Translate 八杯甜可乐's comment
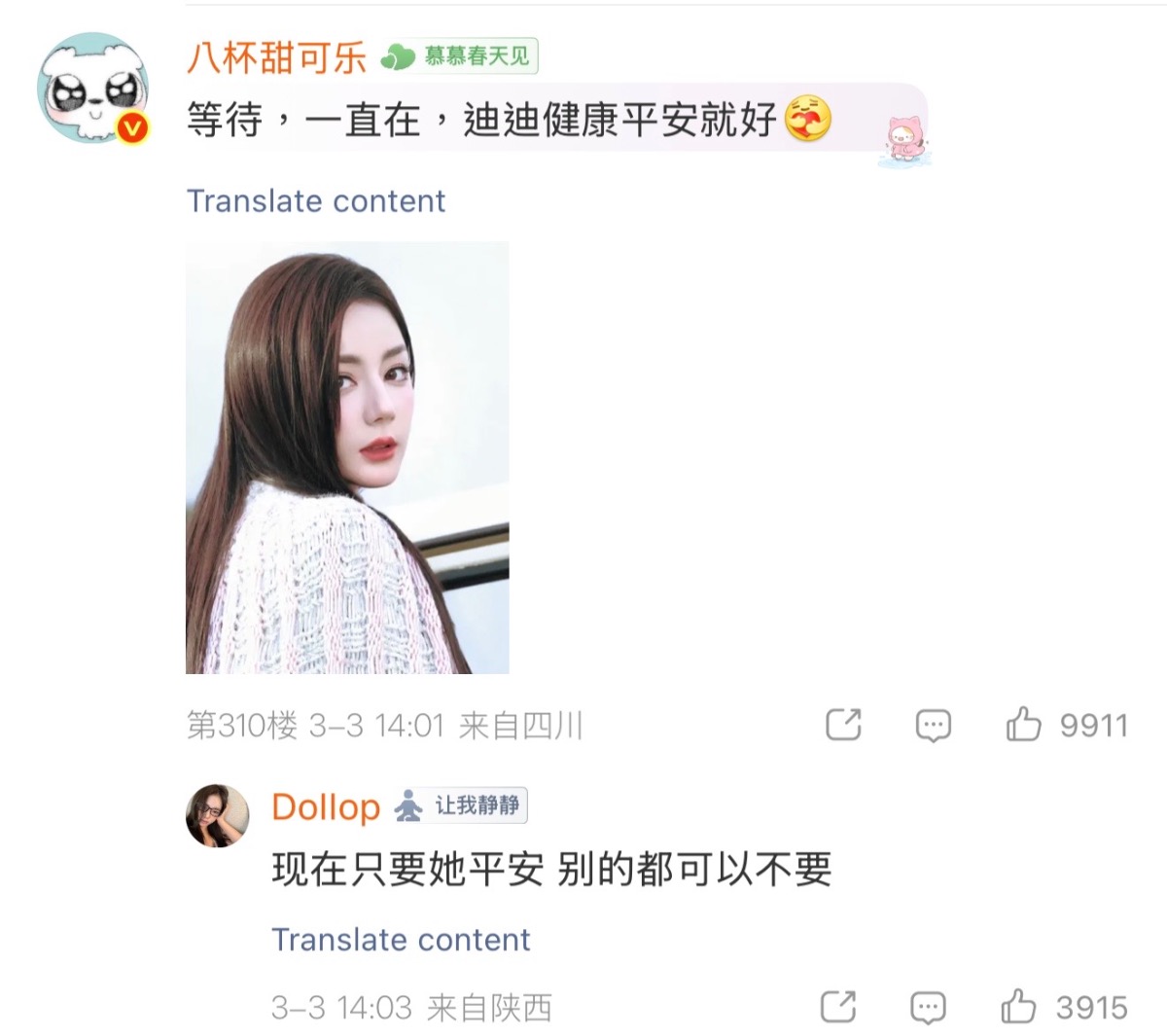The height and width of the screenshot is (1036, 1167). (x=315, y=201)
